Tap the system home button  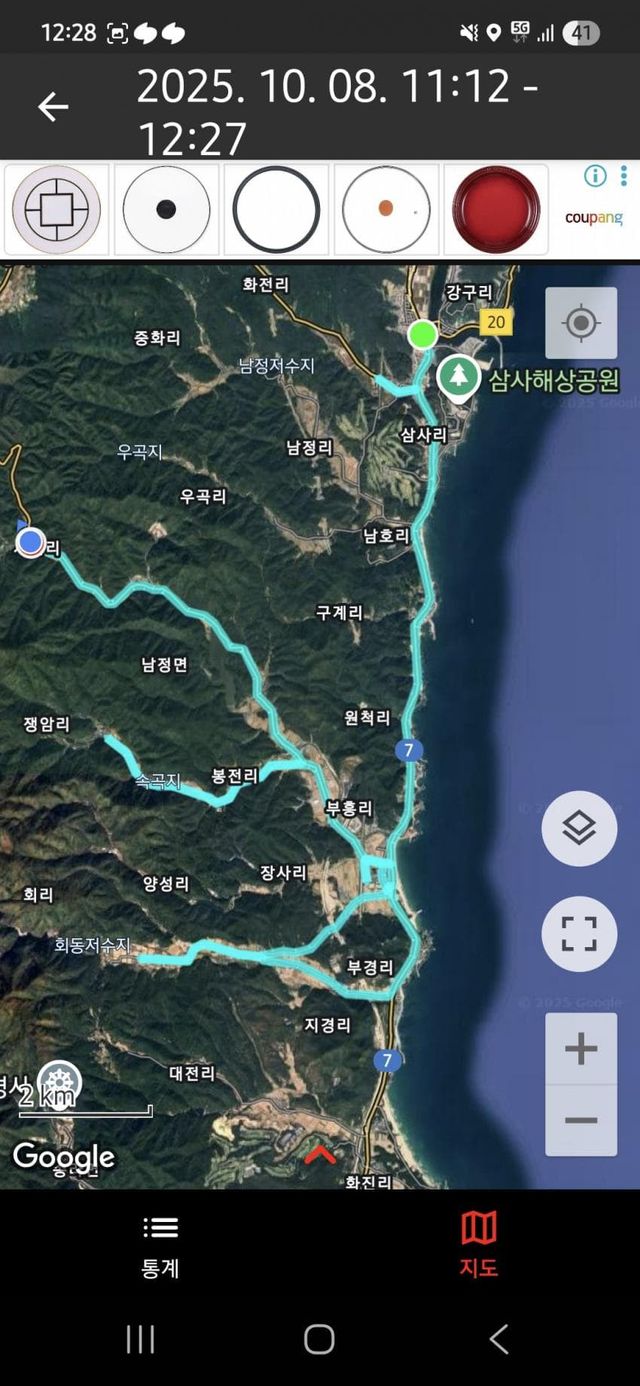[319, 1339]
